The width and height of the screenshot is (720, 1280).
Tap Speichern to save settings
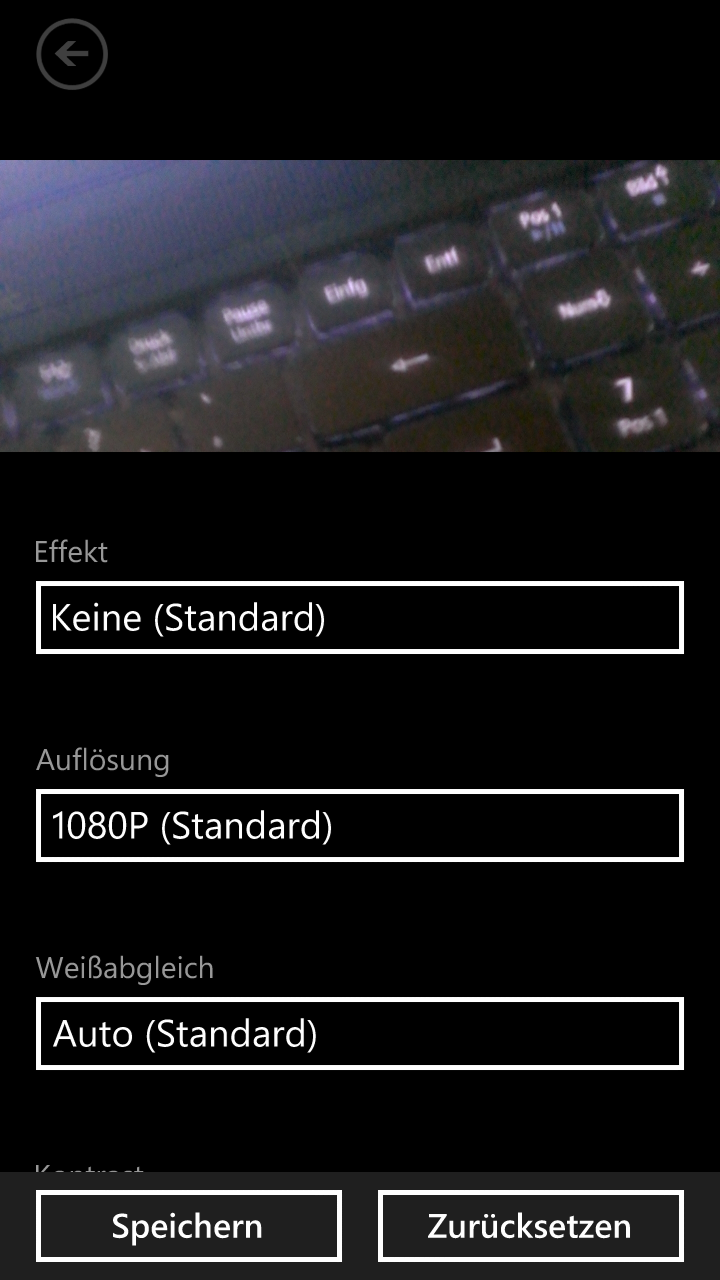[189, 1226]
